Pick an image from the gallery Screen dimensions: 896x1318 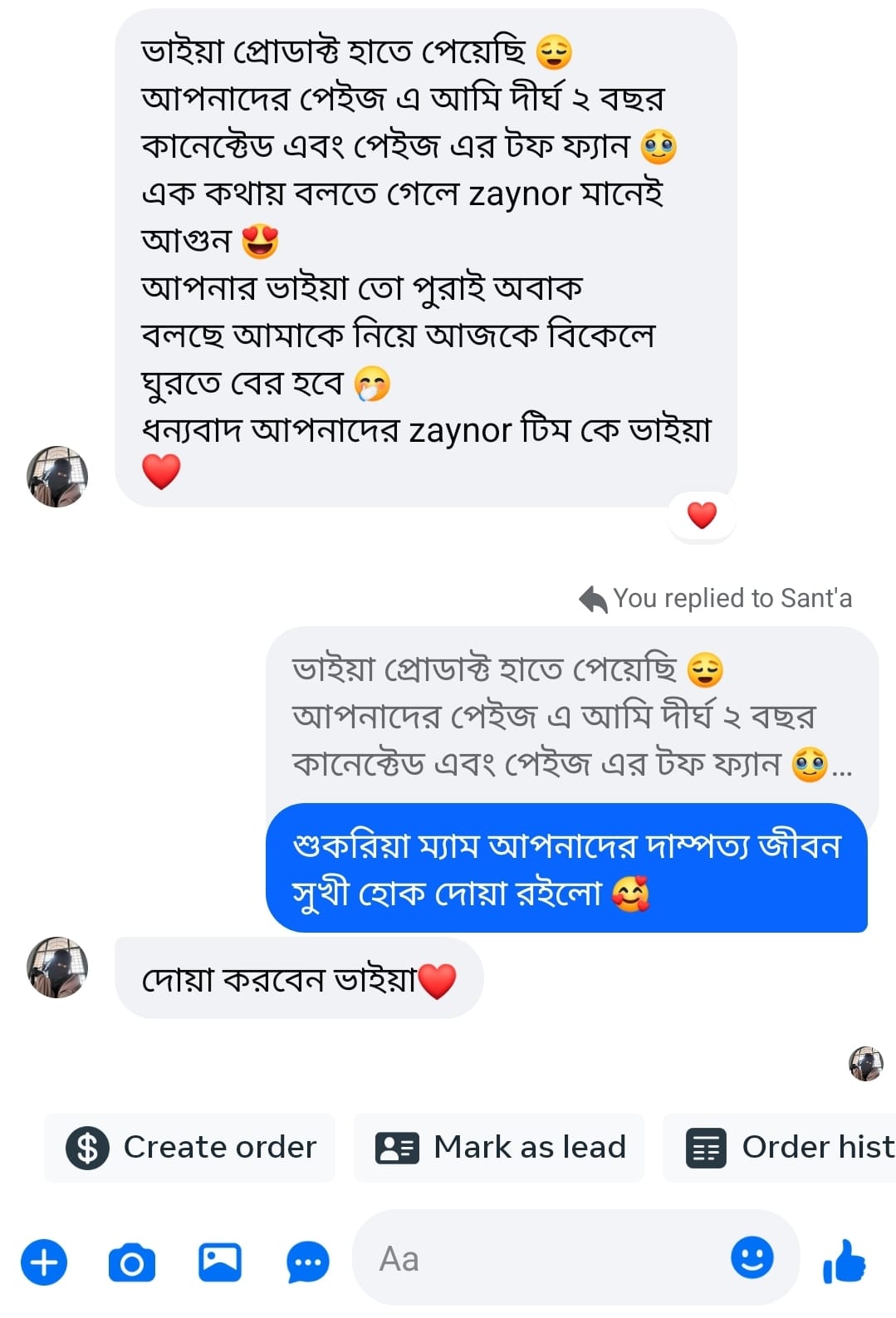(219, 1262)
